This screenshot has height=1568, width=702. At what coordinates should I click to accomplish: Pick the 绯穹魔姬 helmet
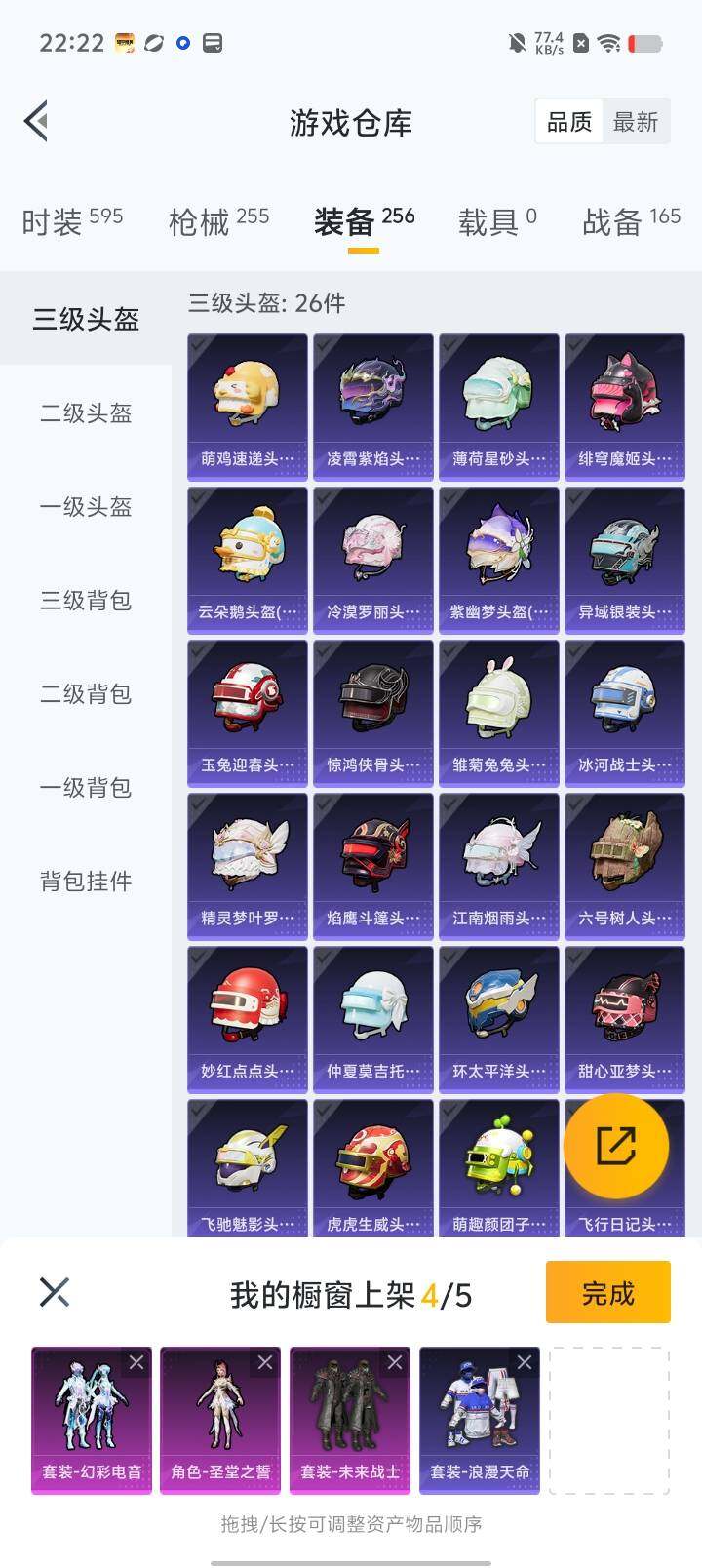624,407
